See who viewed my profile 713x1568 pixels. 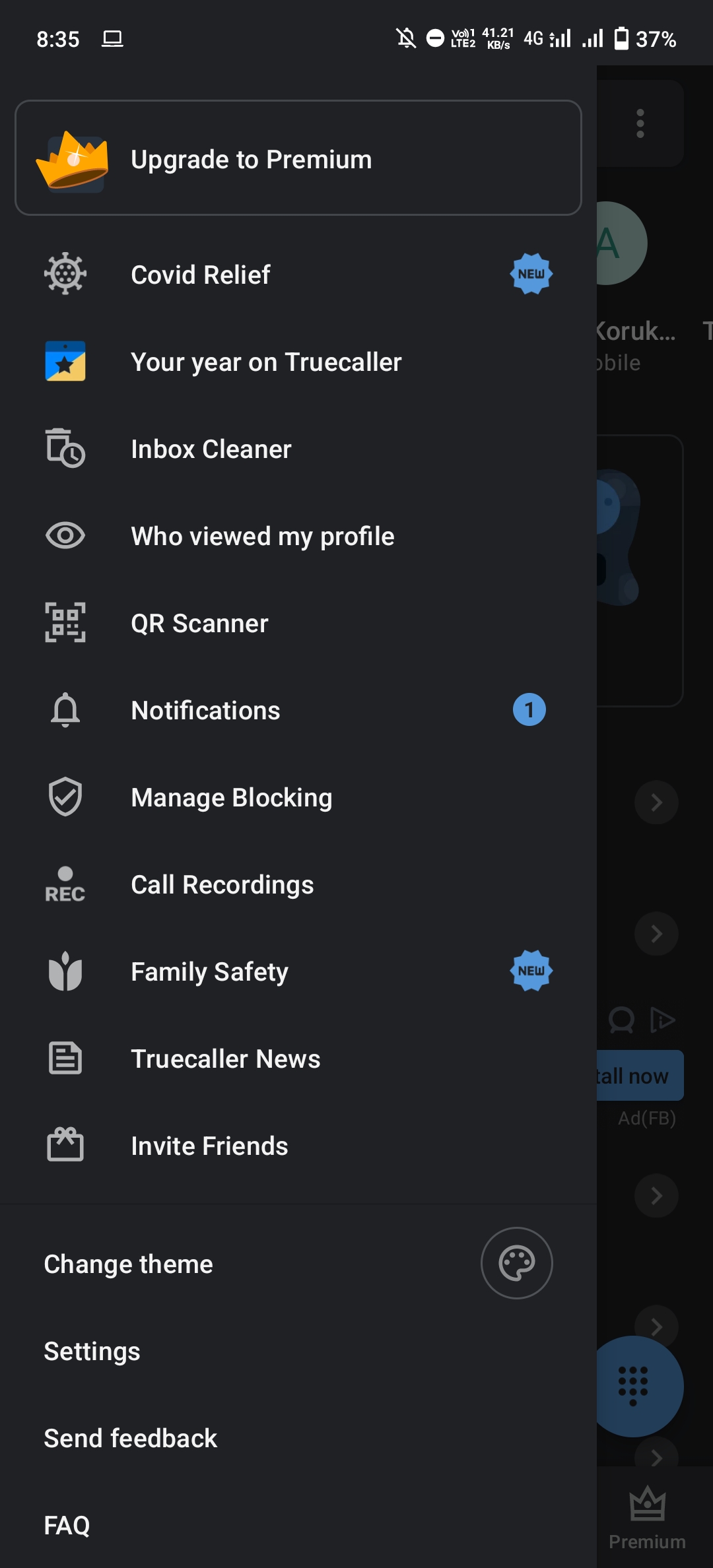point(262,536)
